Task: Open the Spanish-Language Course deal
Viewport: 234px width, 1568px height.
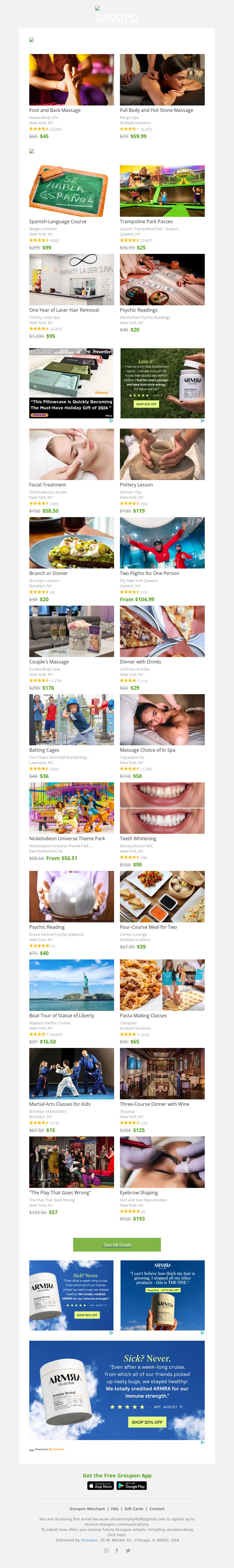Action: click(71, 190)
